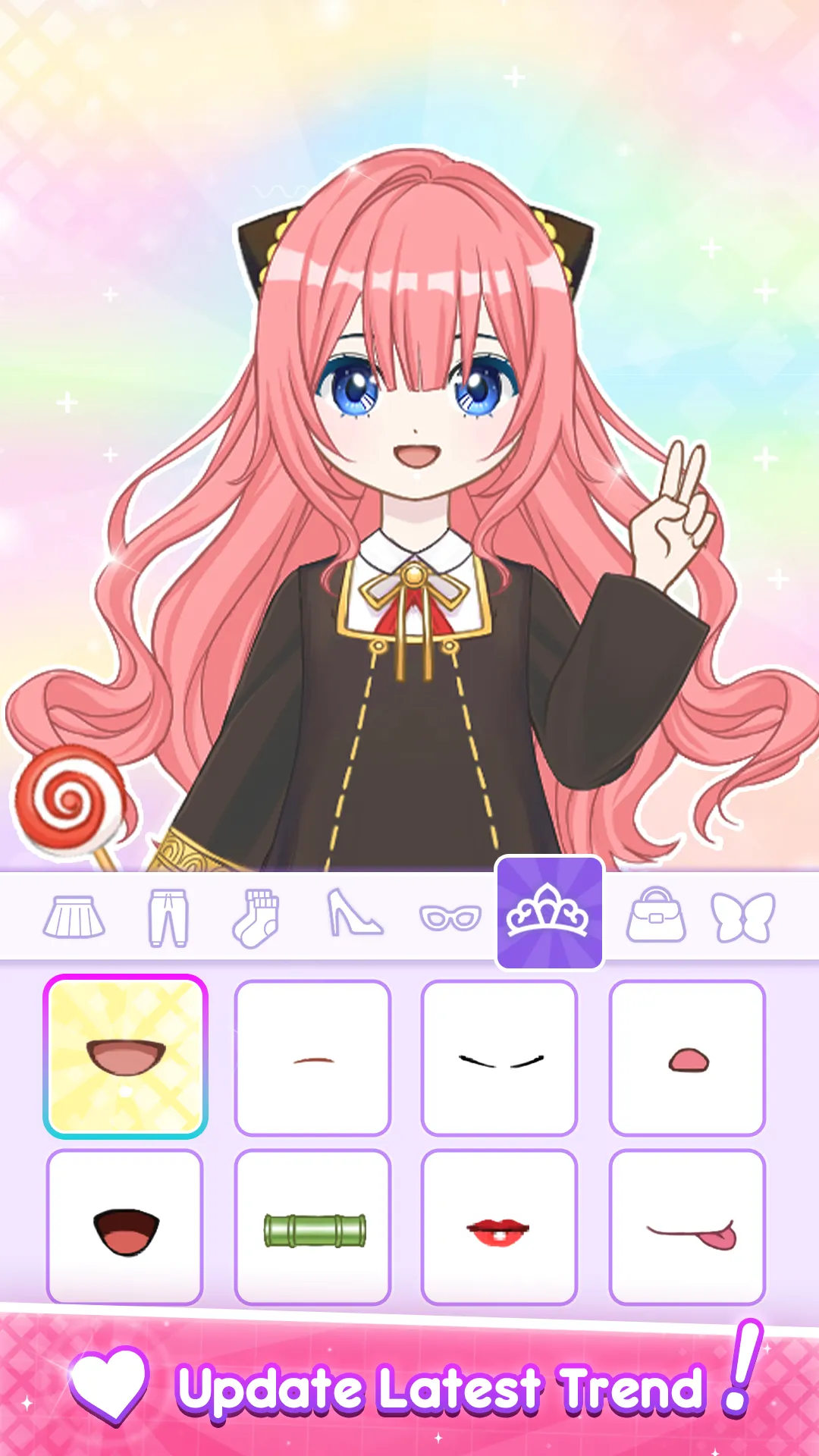Select the glasses accessory category
Image resolution: width=819 pixels, height=1456 pixels.
click(x=450, y=920)
